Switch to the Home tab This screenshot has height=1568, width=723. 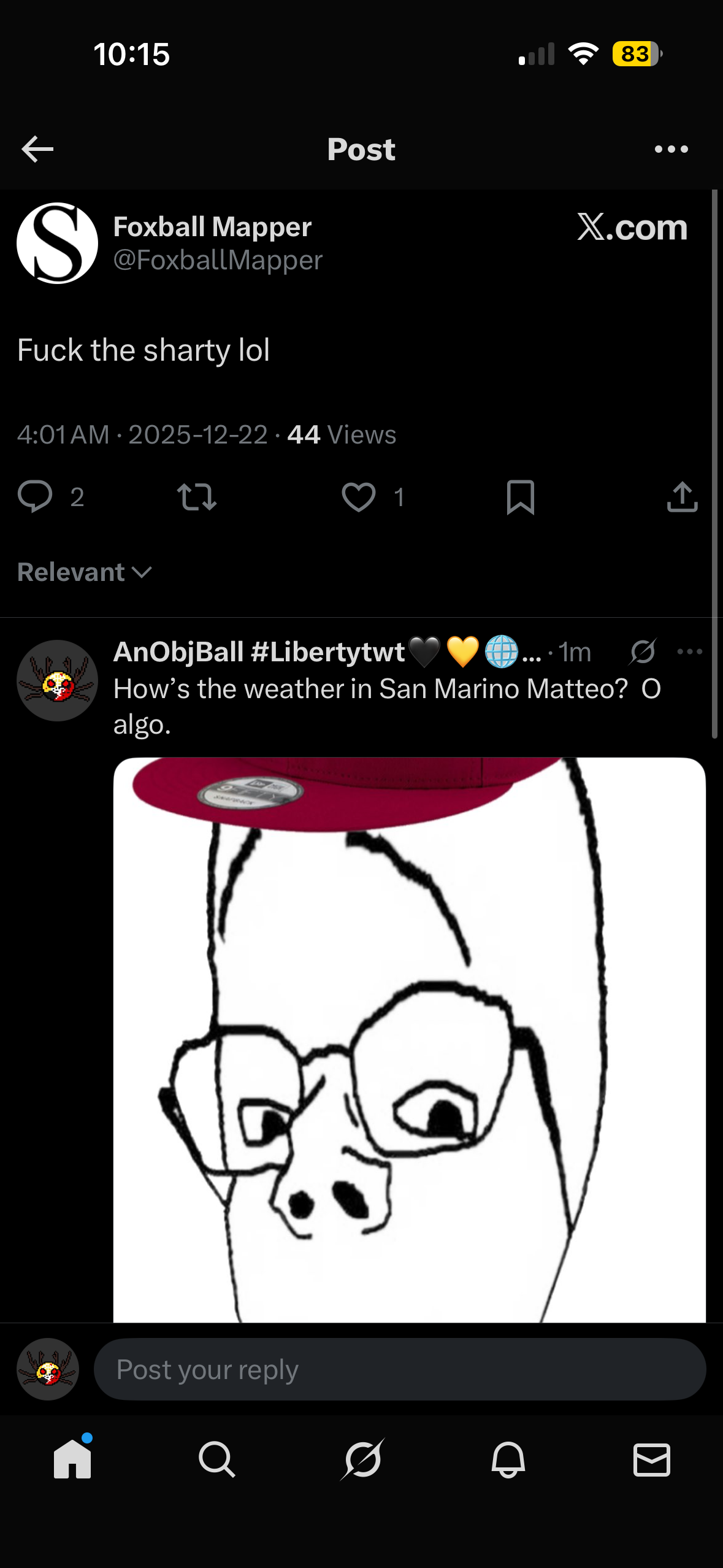pos(72,1459)
